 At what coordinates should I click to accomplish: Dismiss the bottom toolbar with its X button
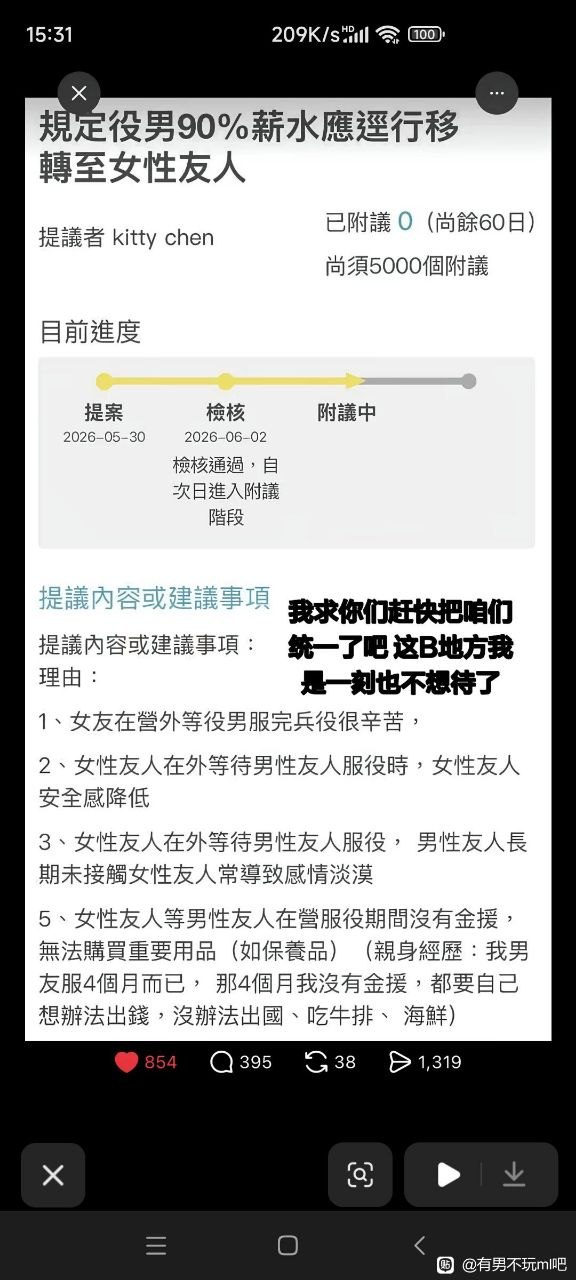coord(53,1175)
